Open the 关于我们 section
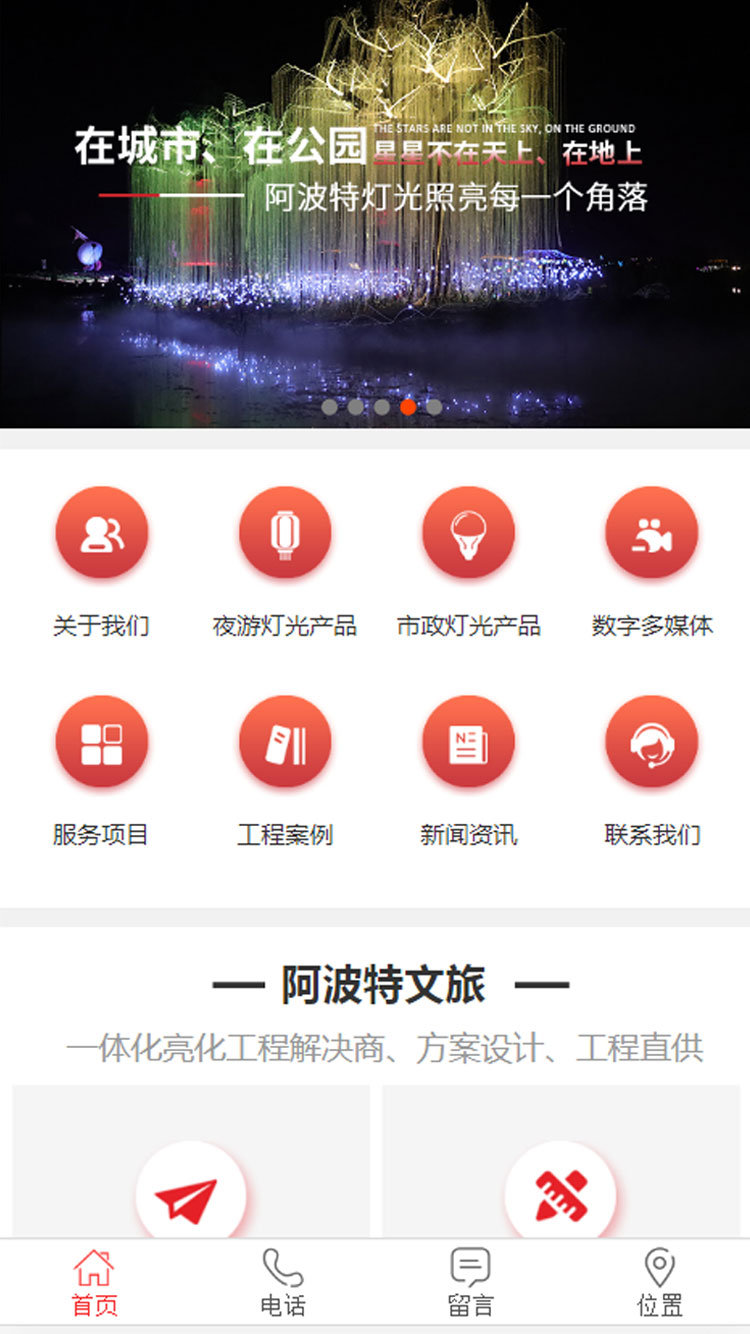Viewport: 750px width, 1334px height. 101,560
